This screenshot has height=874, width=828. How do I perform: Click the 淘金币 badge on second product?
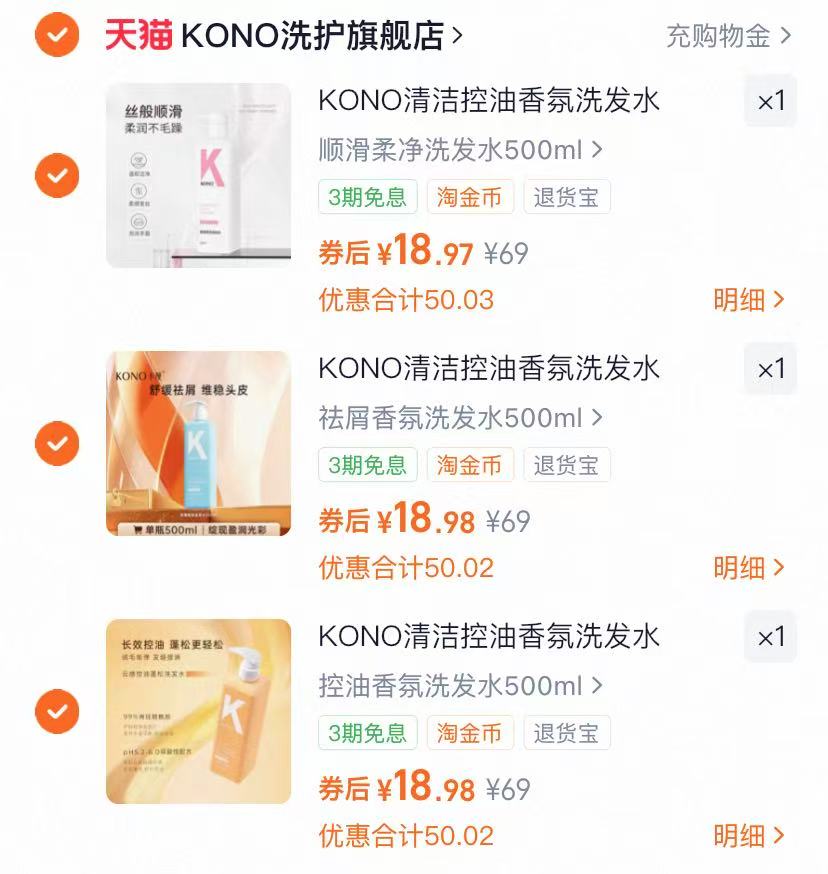(x=470, y=464)
